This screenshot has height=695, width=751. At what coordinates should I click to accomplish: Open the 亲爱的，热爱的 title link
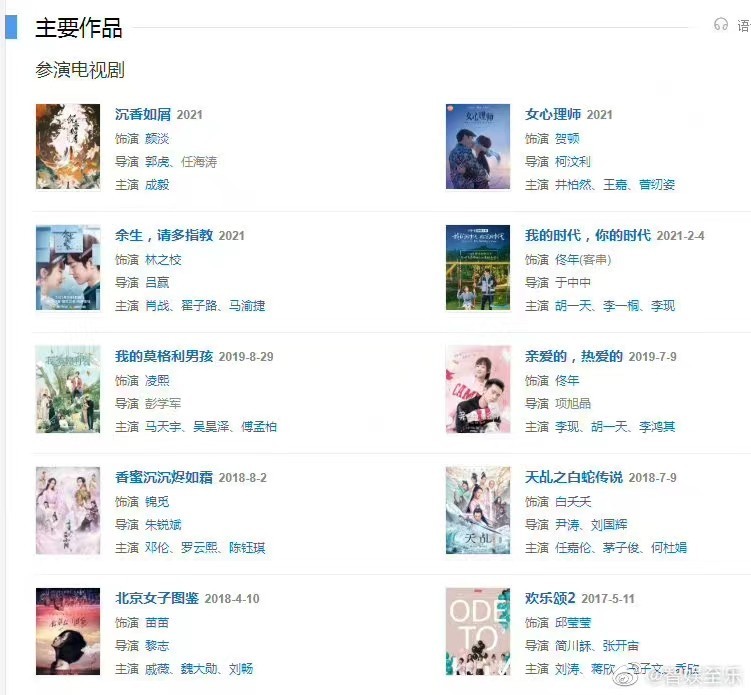tap(574, 356)
